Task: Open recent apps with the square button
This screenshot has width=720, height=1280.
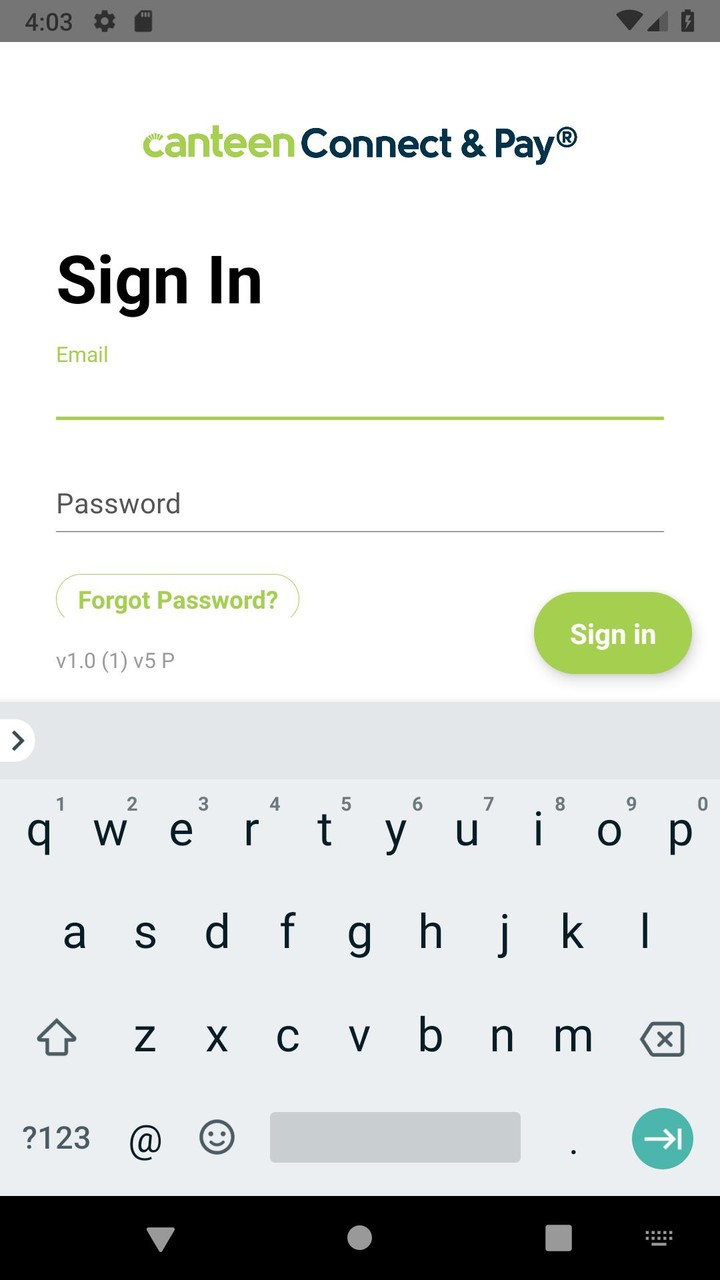Action: (x=558, y=1238)
